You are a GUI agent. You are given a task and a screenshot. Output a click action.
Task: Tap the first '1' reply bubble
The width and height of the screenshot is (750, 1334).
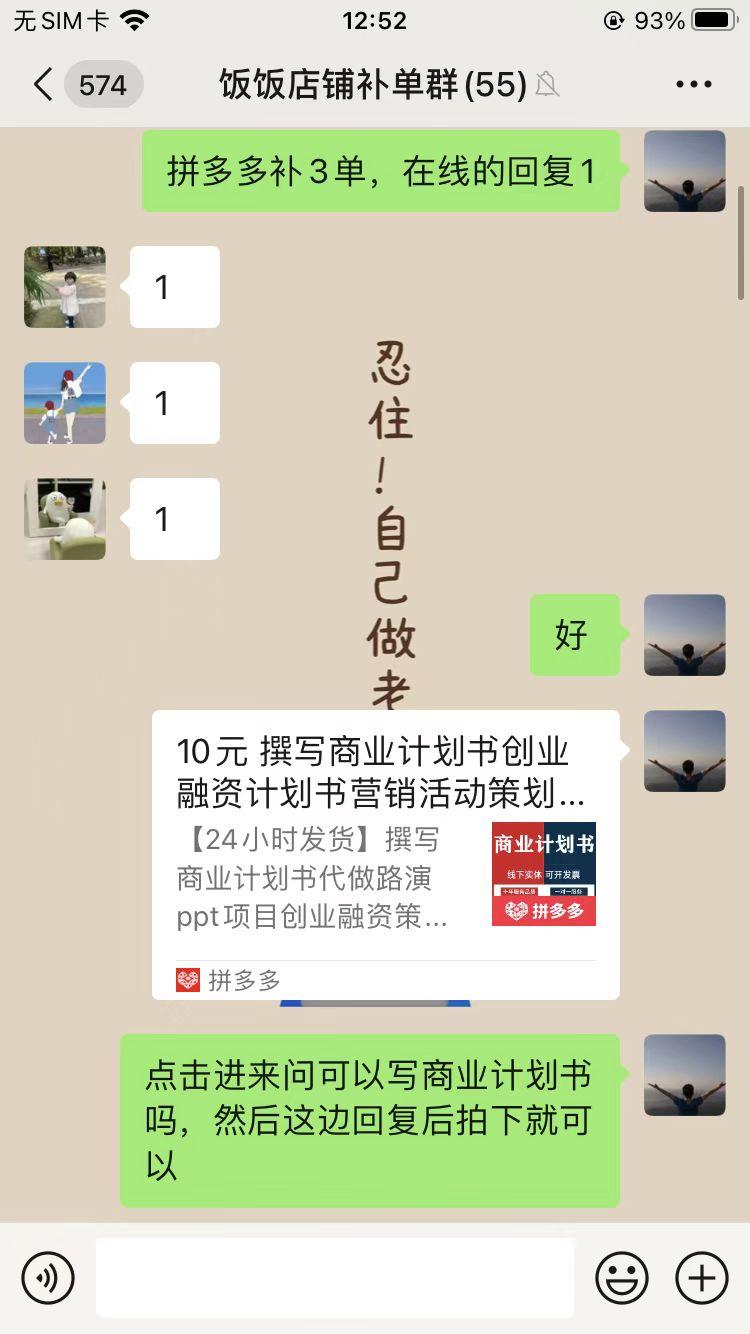click(174, 286)
